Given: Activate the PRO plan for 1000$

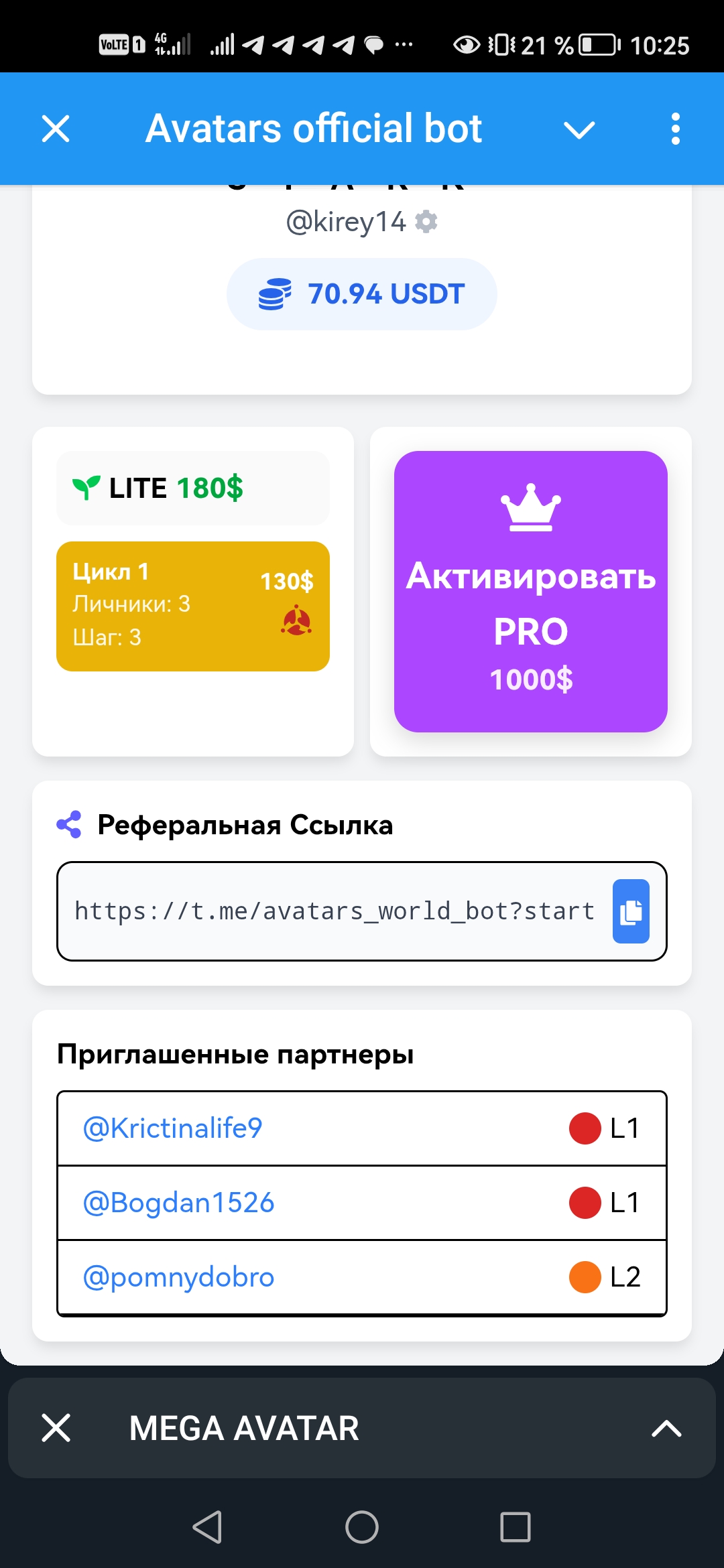Looking at the screenshot, I should [530, 591].
